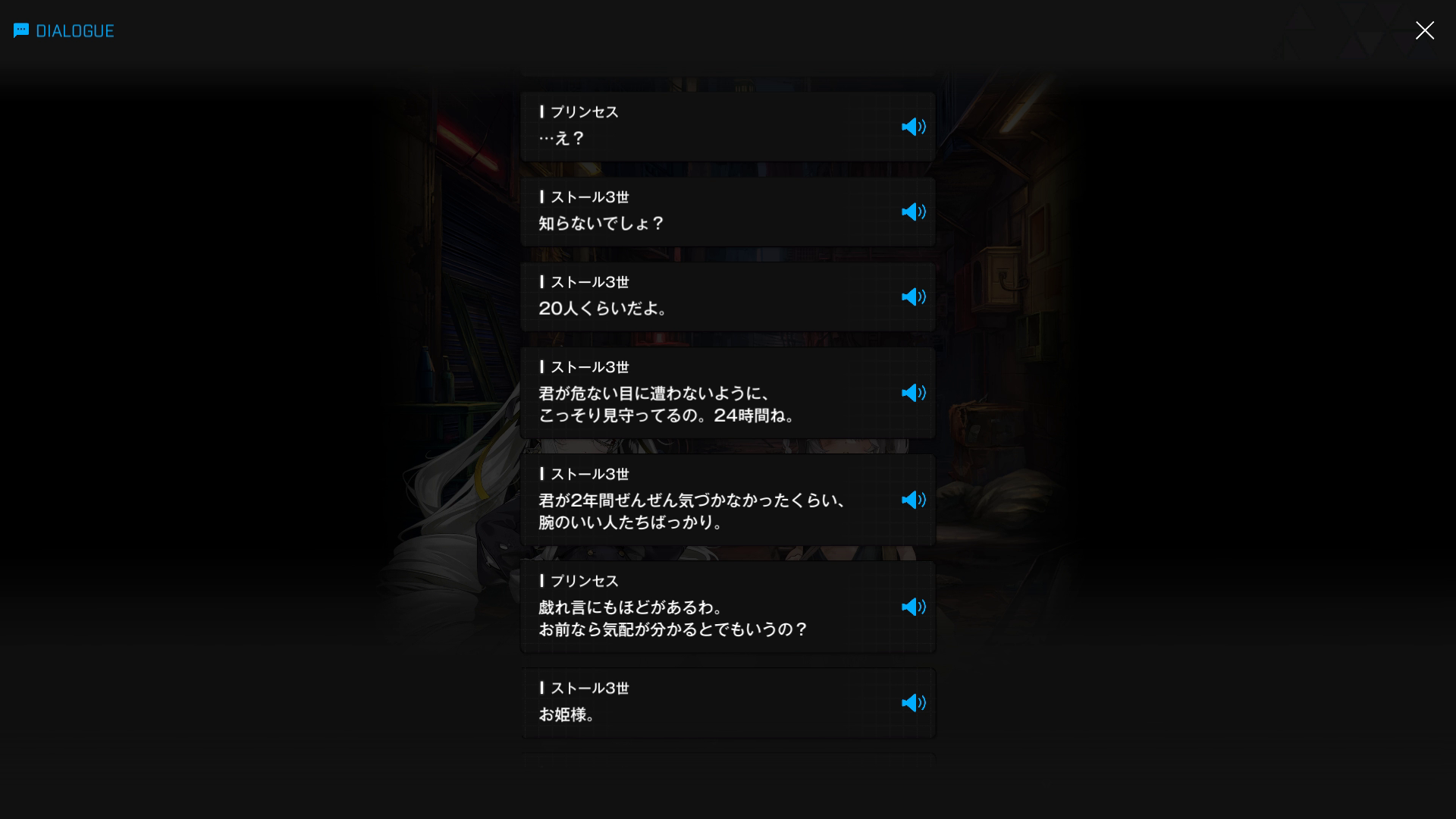This screenshot has height=819, width=1456.
Task: Play voice for 腕のいい人たちばっかり line
Action: tap(913, 500)
